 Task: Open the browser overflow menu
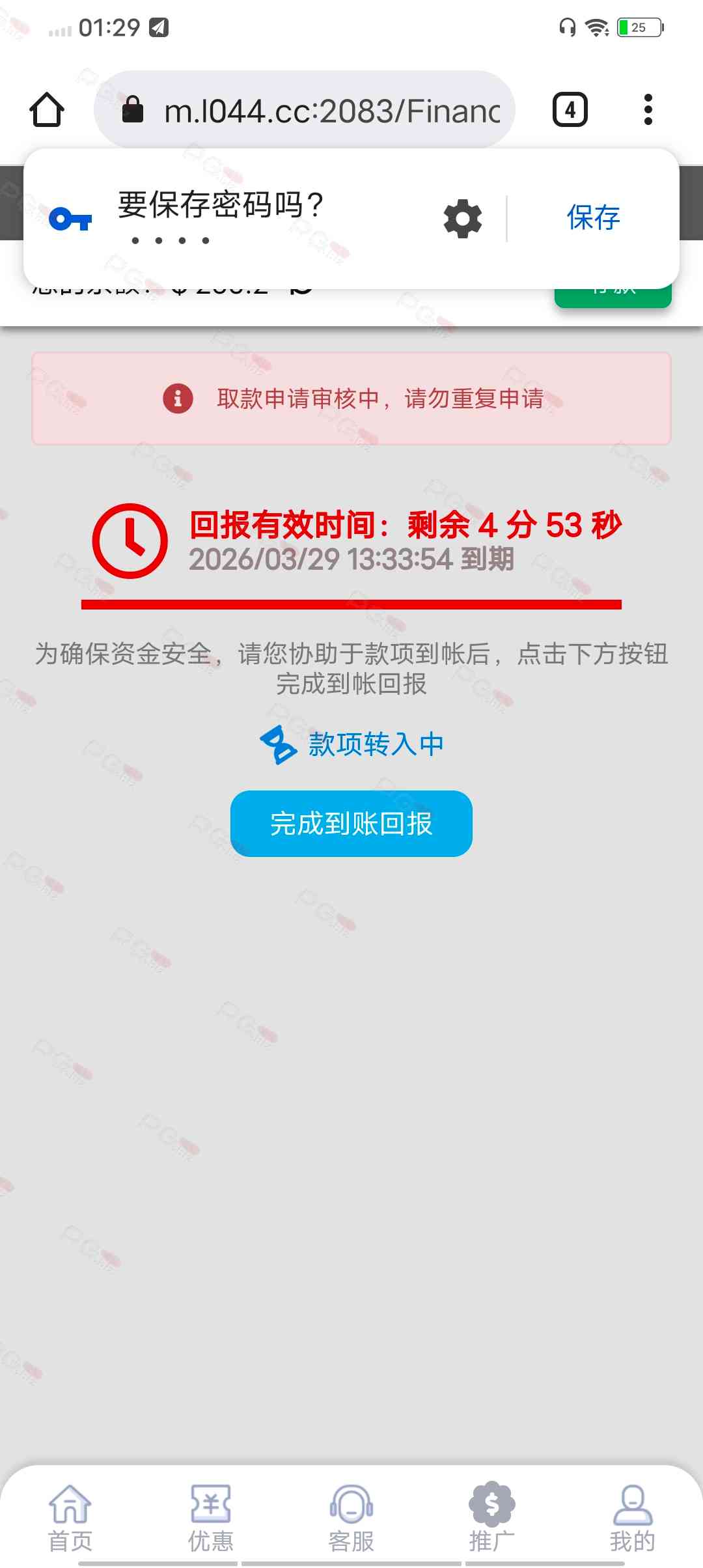coord(647,109)
